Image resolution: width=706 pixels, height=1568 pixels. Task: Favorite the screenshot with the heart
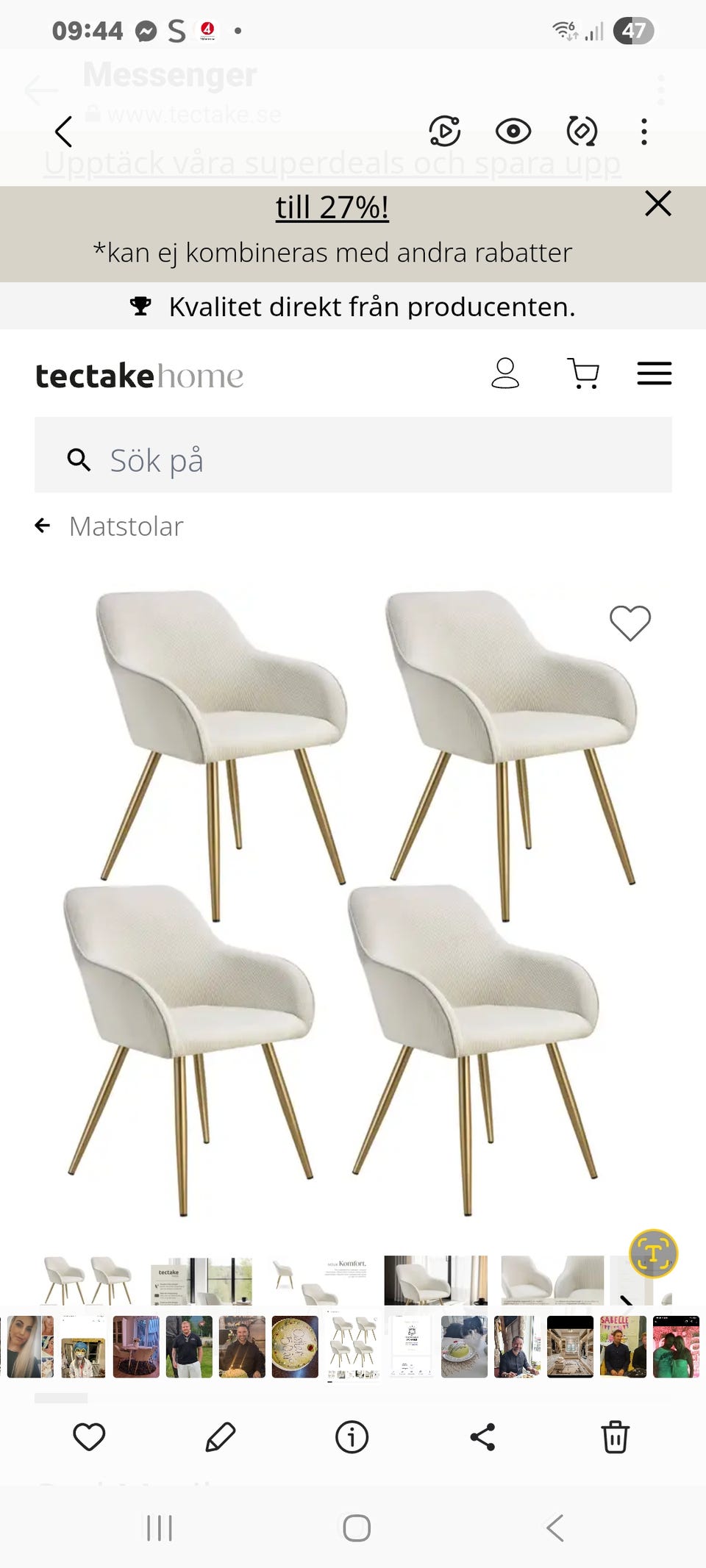click(x=89, y=1437)
